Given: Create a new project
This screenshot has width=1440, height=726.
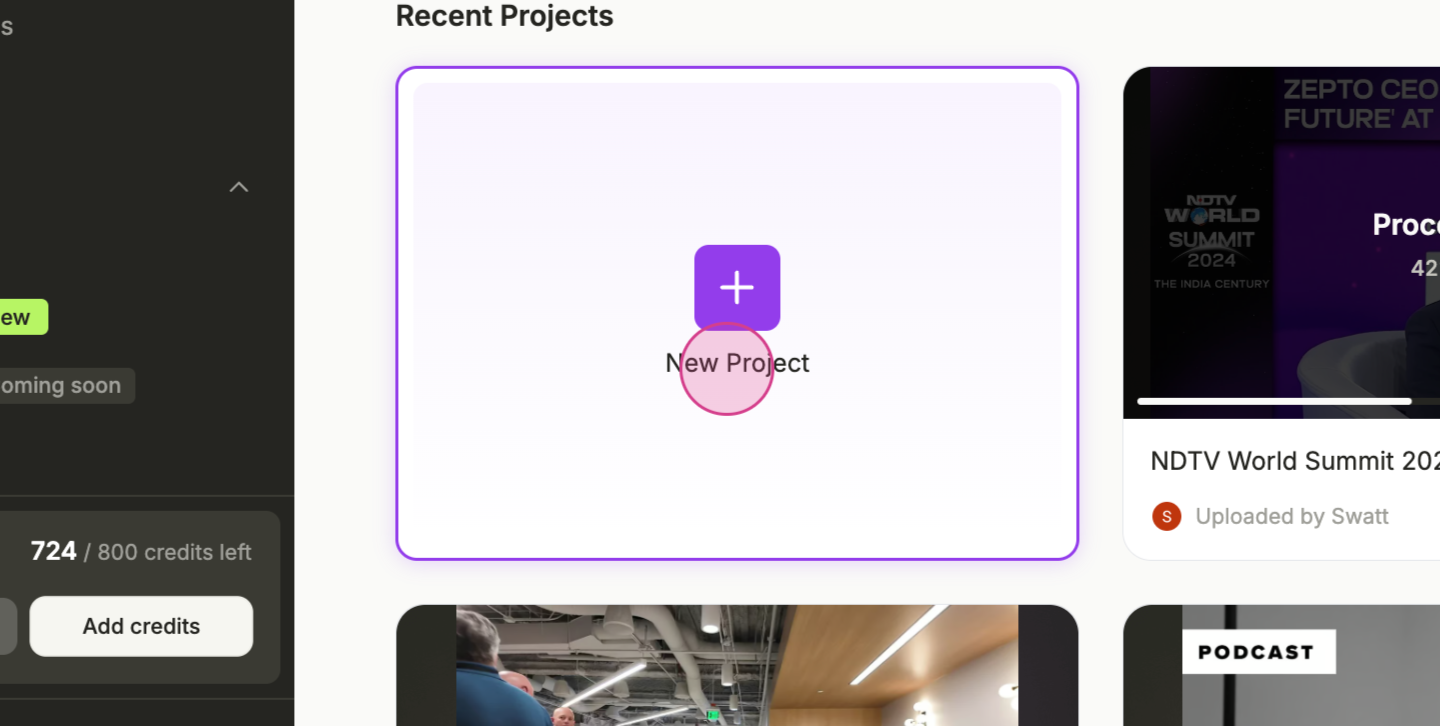Looking at the screenshot, I should click(737, 288).
